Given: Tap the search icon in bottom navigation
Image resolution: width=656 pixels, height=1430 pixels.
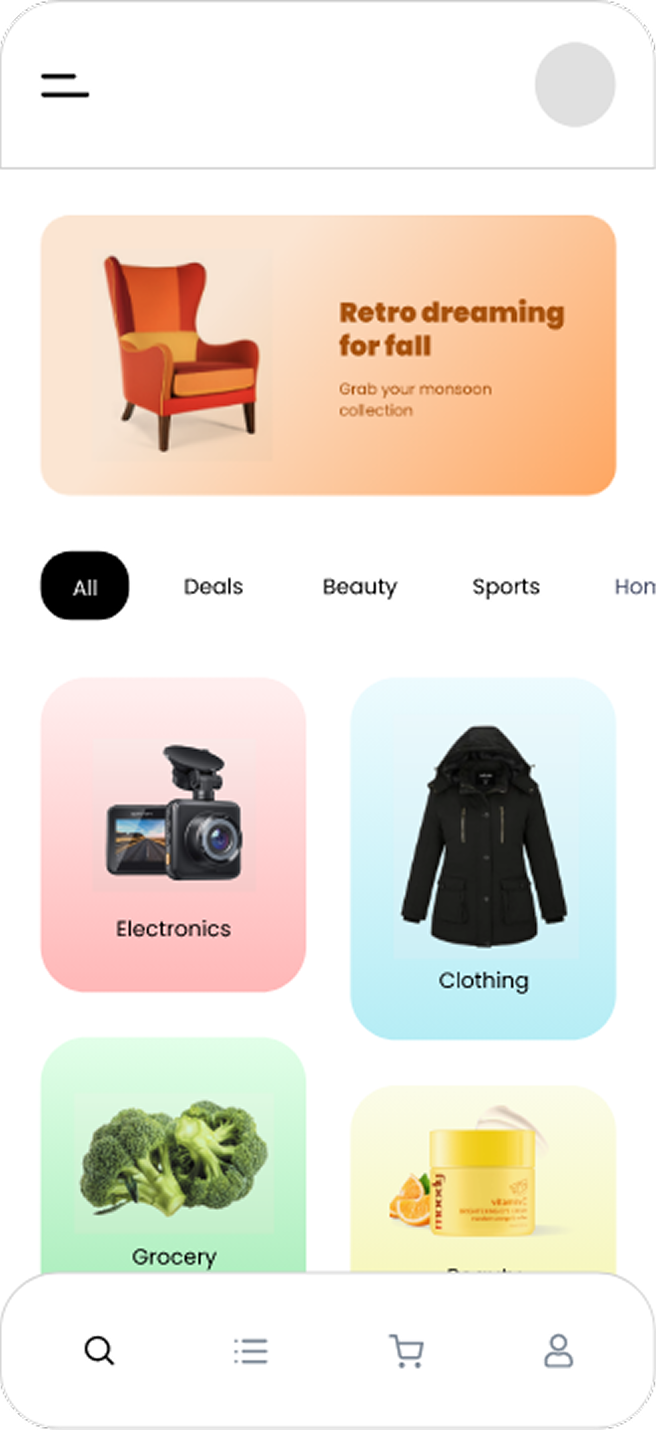Looking at the screenshot, I should (99, 1351).
